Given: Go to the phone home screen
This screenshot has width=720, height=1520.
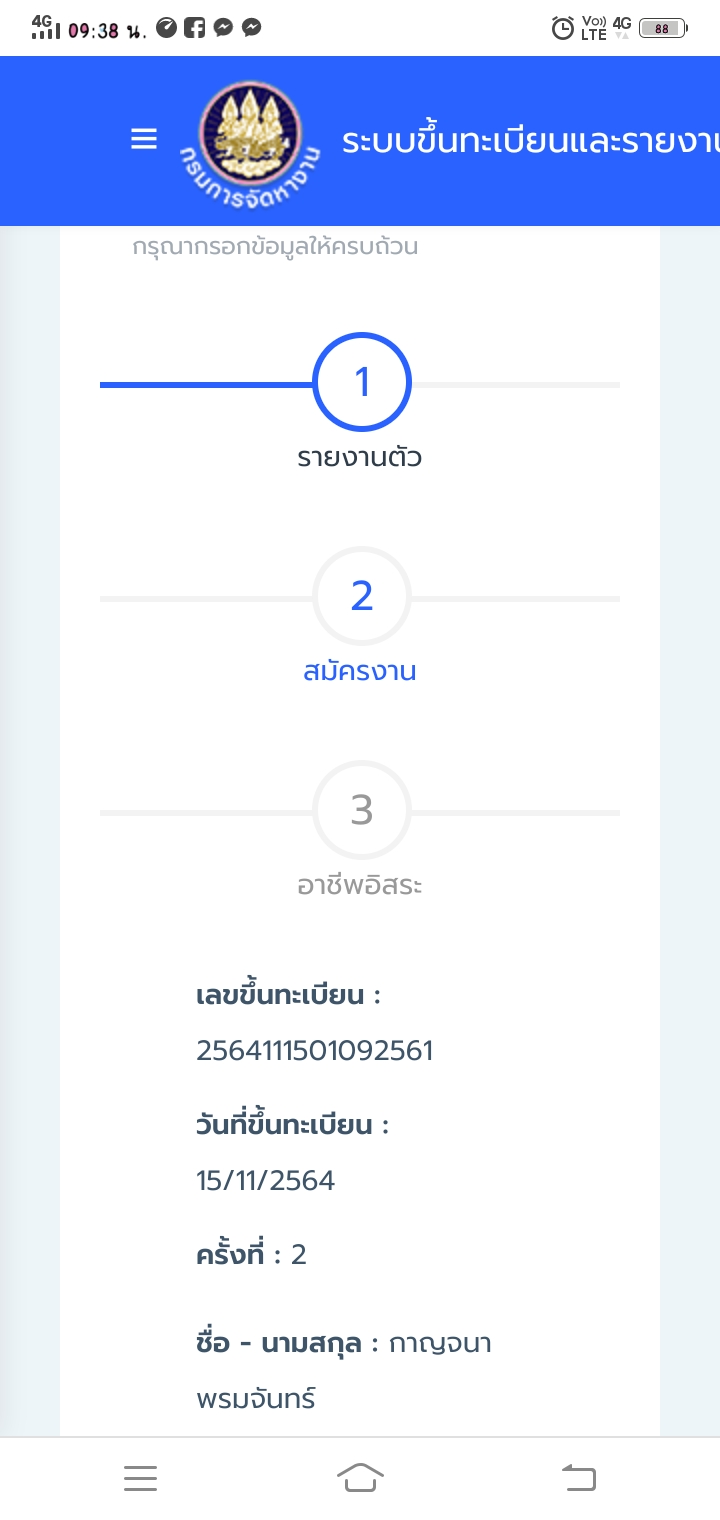Looking at the screenshot, I should pos(360,1477).
